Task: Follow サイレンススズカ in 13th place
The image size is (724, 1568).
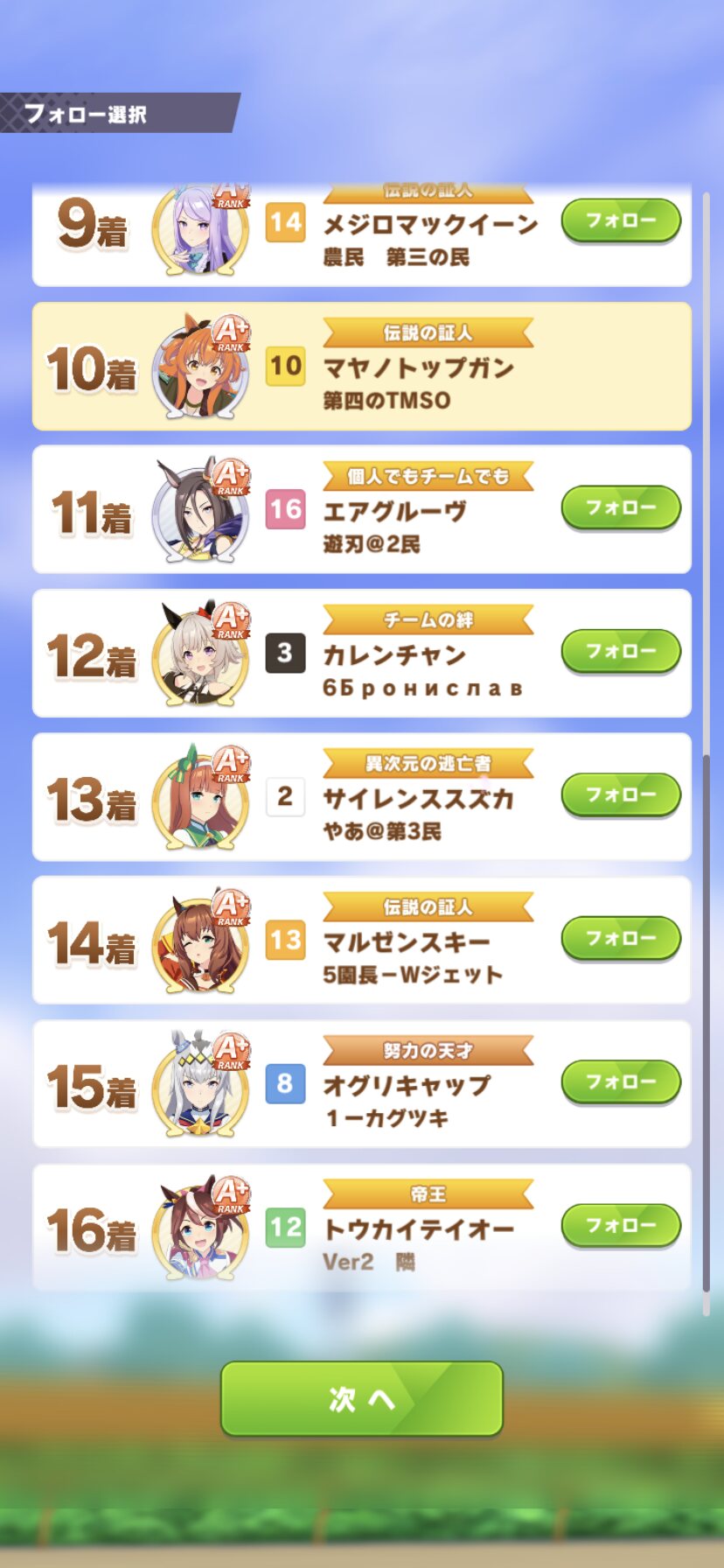Action: point(621,794)
